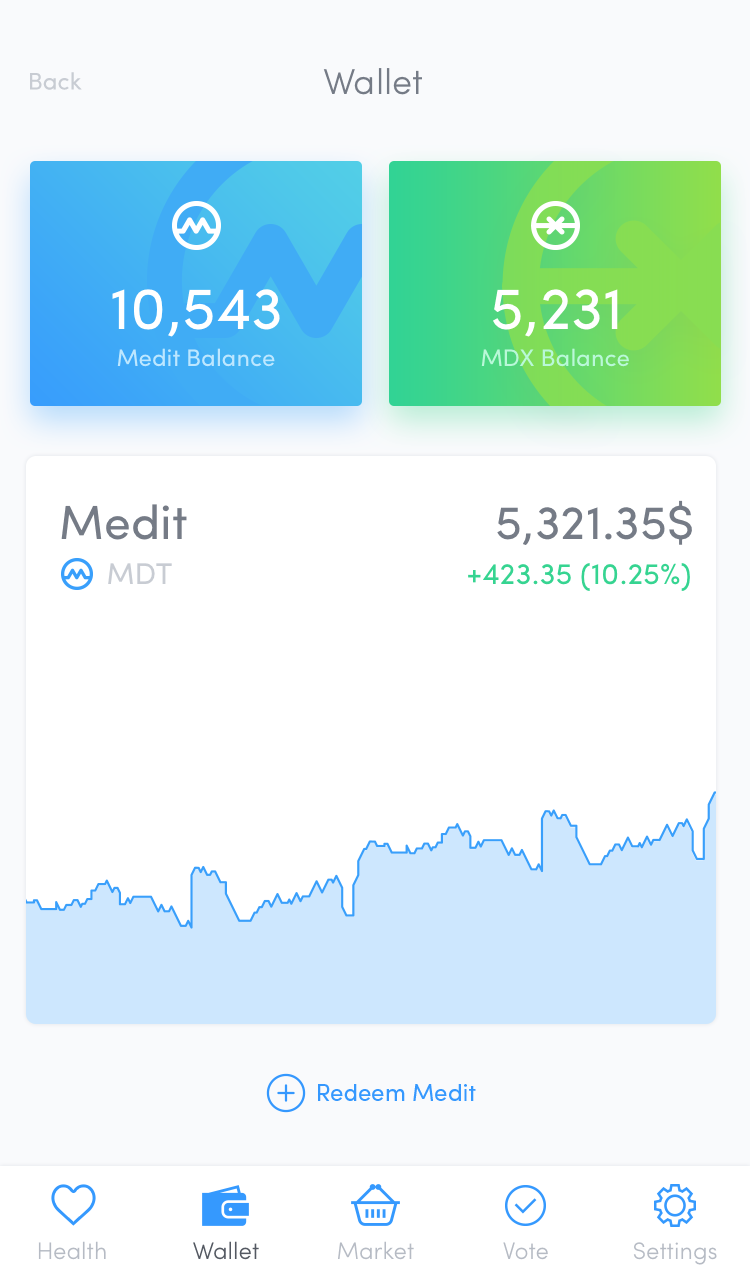This screenshot has height=1282, width=750.
Task: Select the Wallet tab
Action: coord(226,1222)
